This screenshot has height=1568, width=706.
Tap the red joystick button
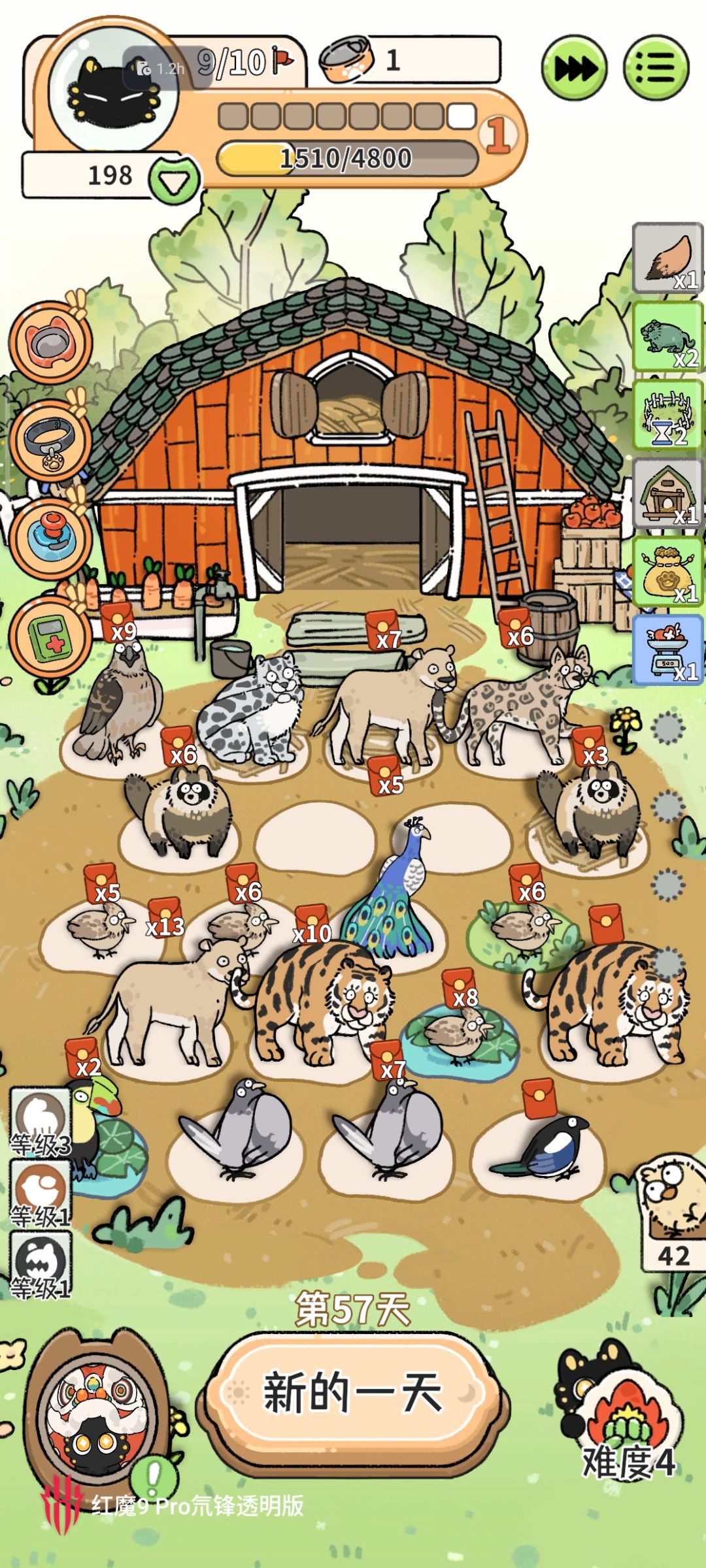(50, 538)
